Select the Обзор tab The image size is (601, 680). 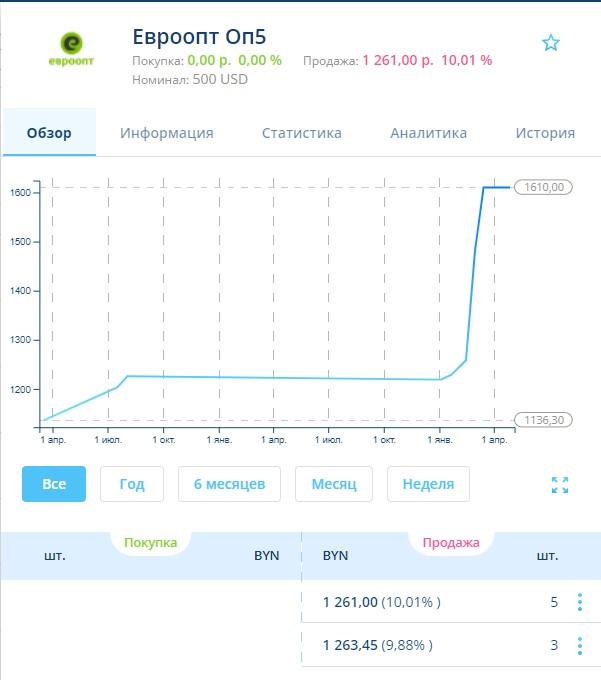tap(49, 133)
